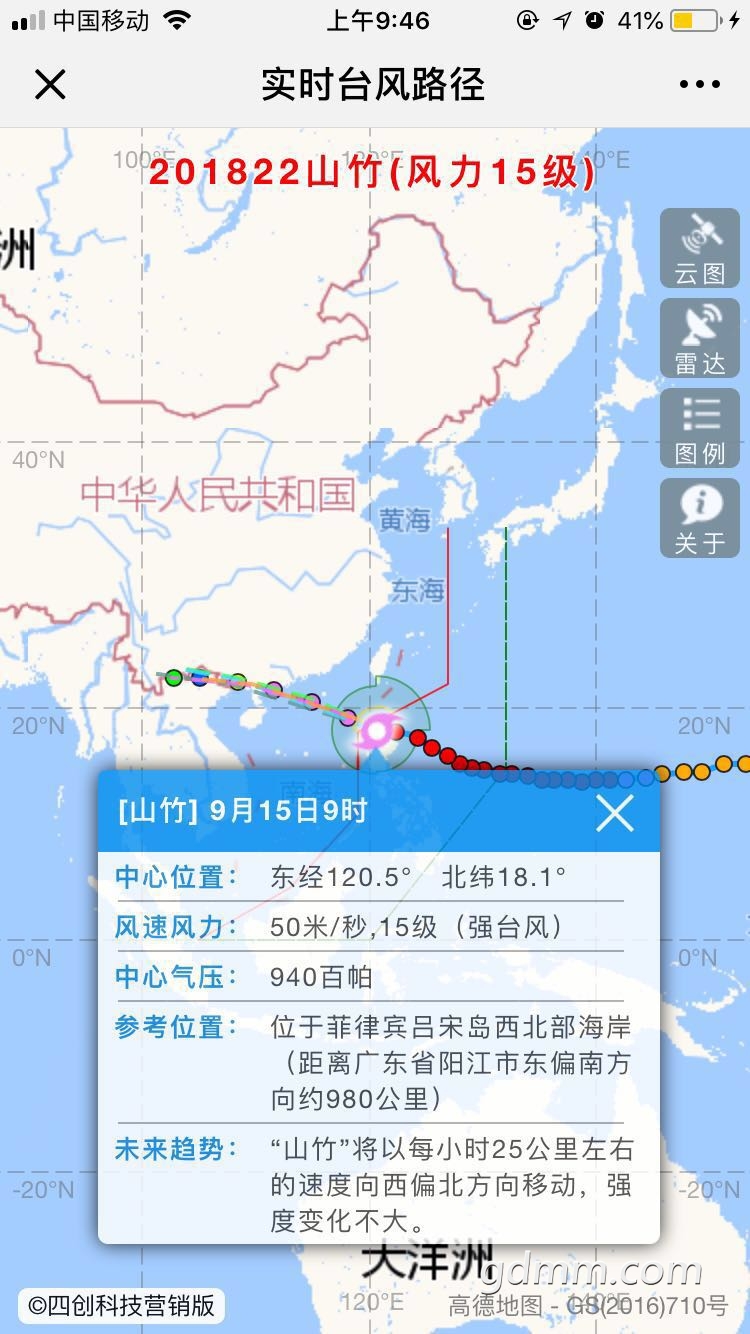Screen dimensions: 750x1334
Task: Open the 关于 about info
Action: pos(699,517)
